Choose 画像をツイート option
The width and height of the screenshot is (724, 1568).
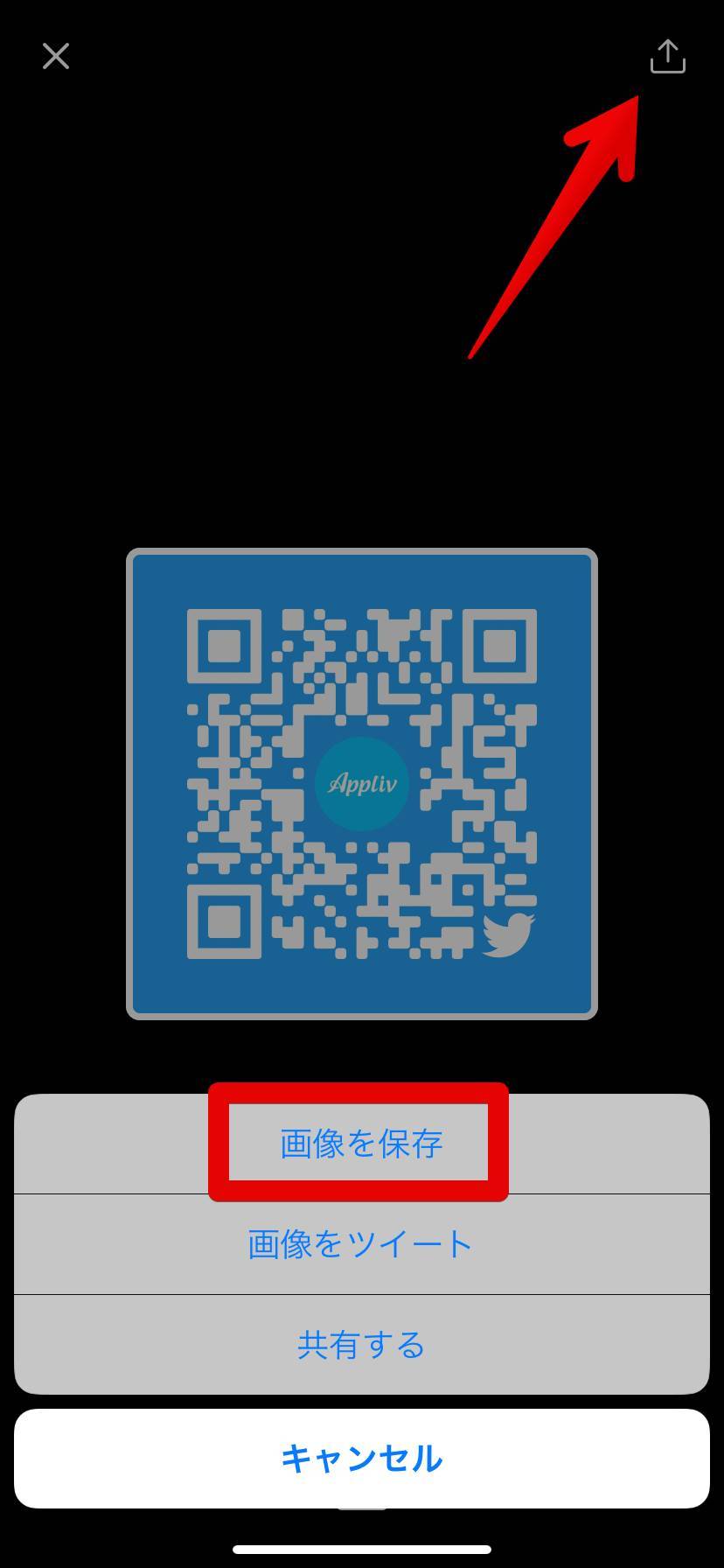pos(361,1244)
